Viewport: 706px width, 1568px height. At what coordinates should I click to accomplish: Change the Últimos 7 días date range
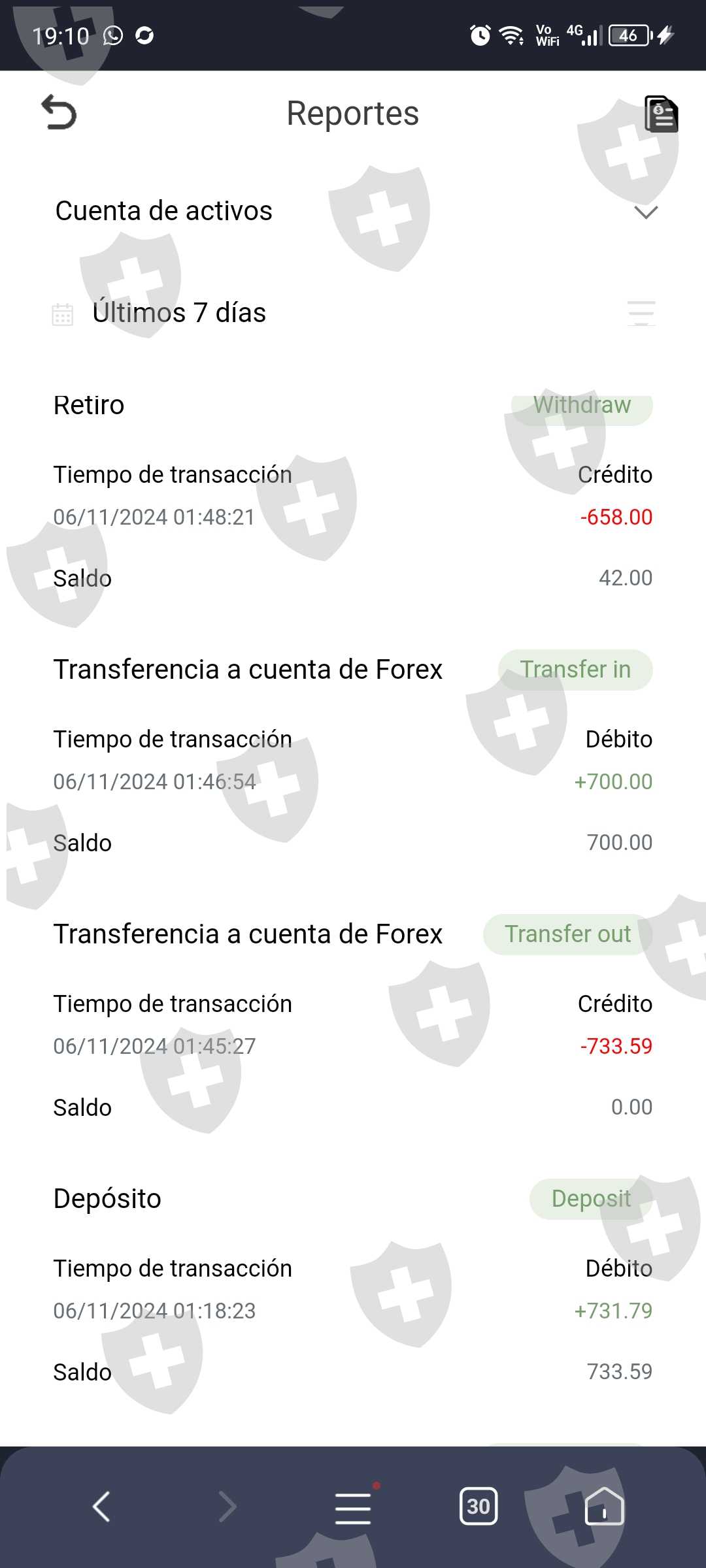tap(178, 313)
